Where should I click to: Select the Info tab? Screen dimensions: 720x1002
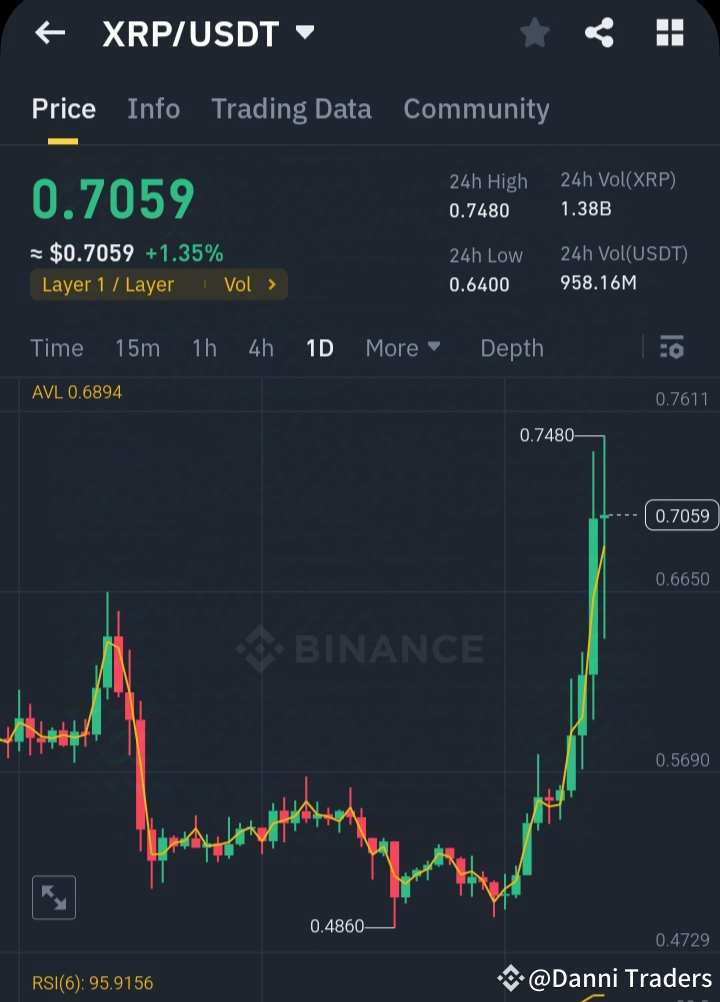click(153, 109)
